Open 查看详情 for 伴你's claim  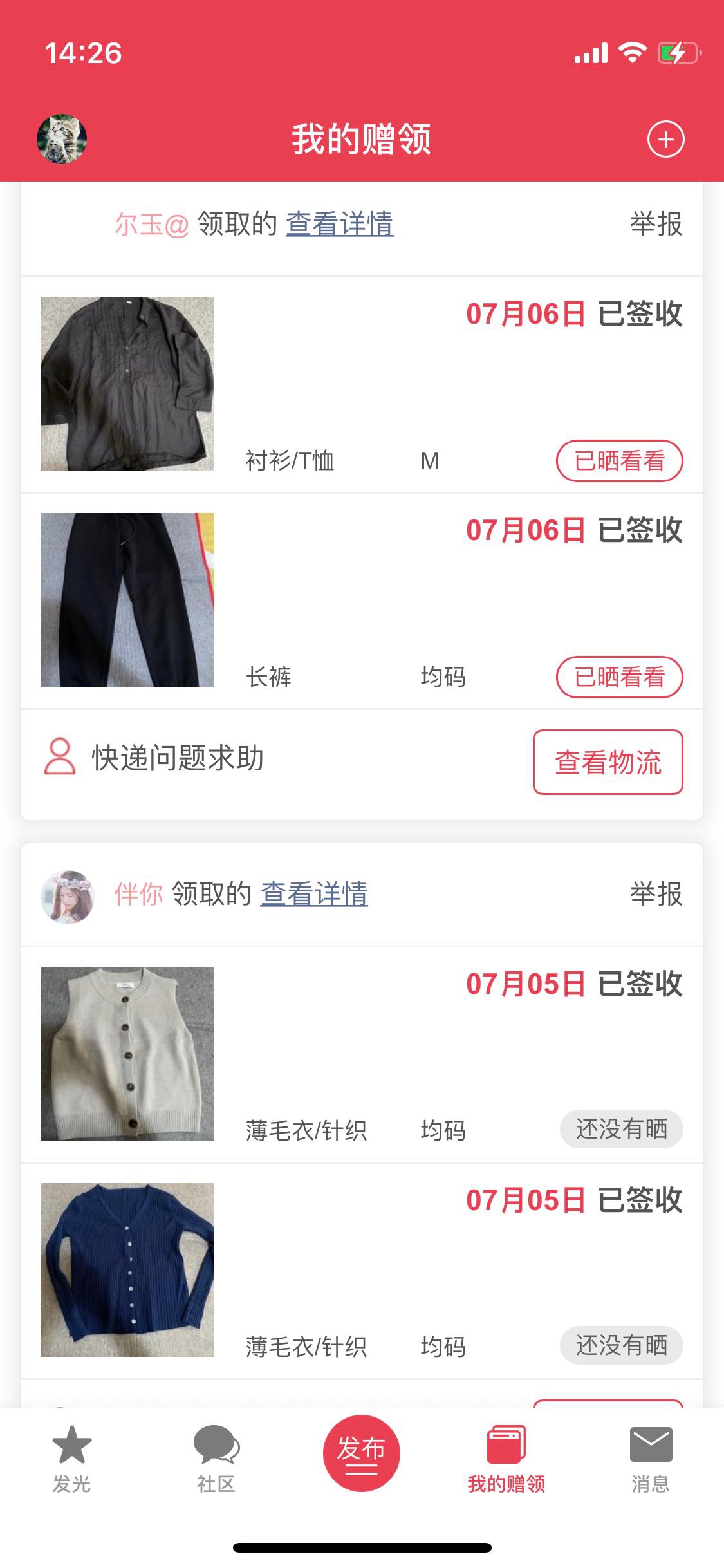pos(314,894)
